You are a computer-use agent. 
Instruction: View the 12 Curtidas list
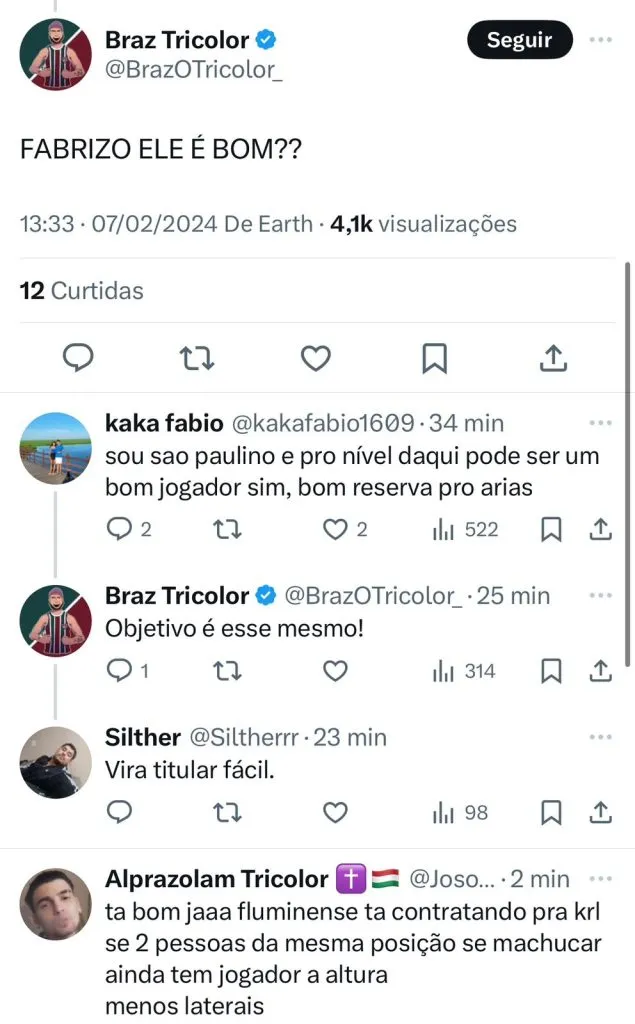(82, 291)
